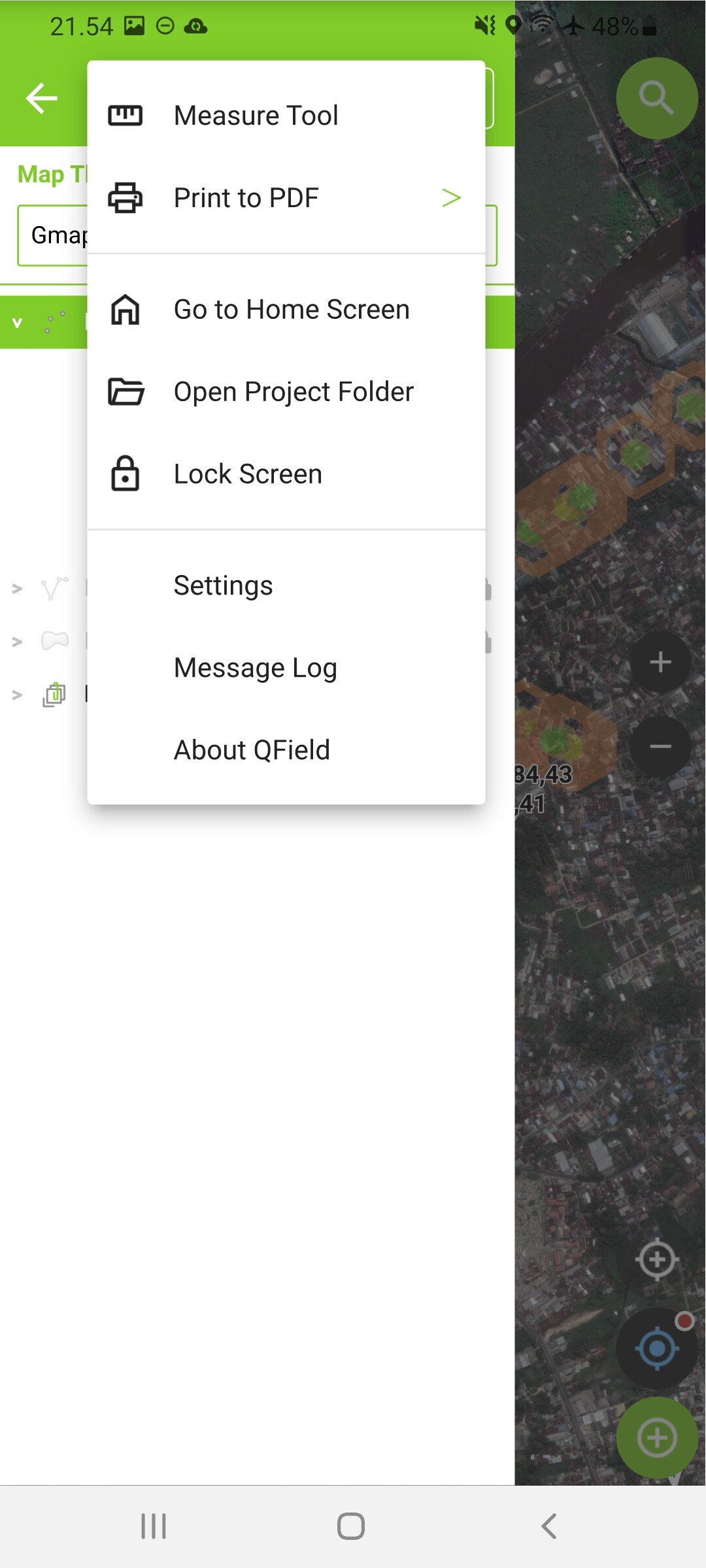Zoom out with the minus button
The image size is (706, 1568).
660,746
